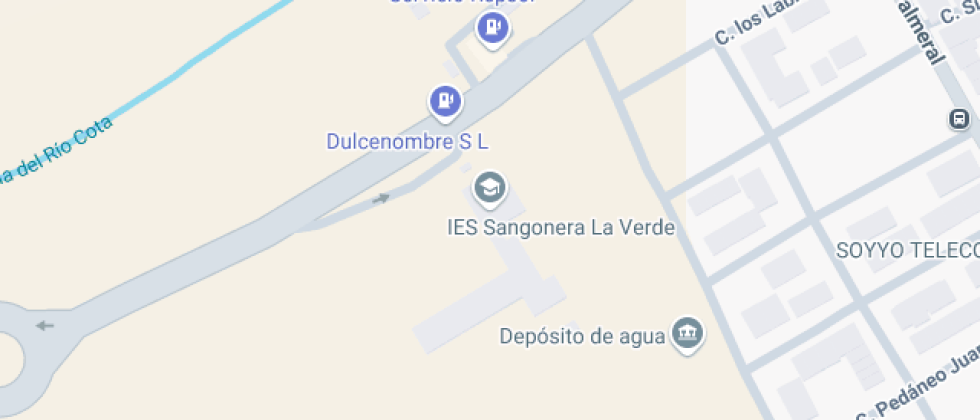
Task: Select the bus stop marker on the map
Action: coord(959,121)
